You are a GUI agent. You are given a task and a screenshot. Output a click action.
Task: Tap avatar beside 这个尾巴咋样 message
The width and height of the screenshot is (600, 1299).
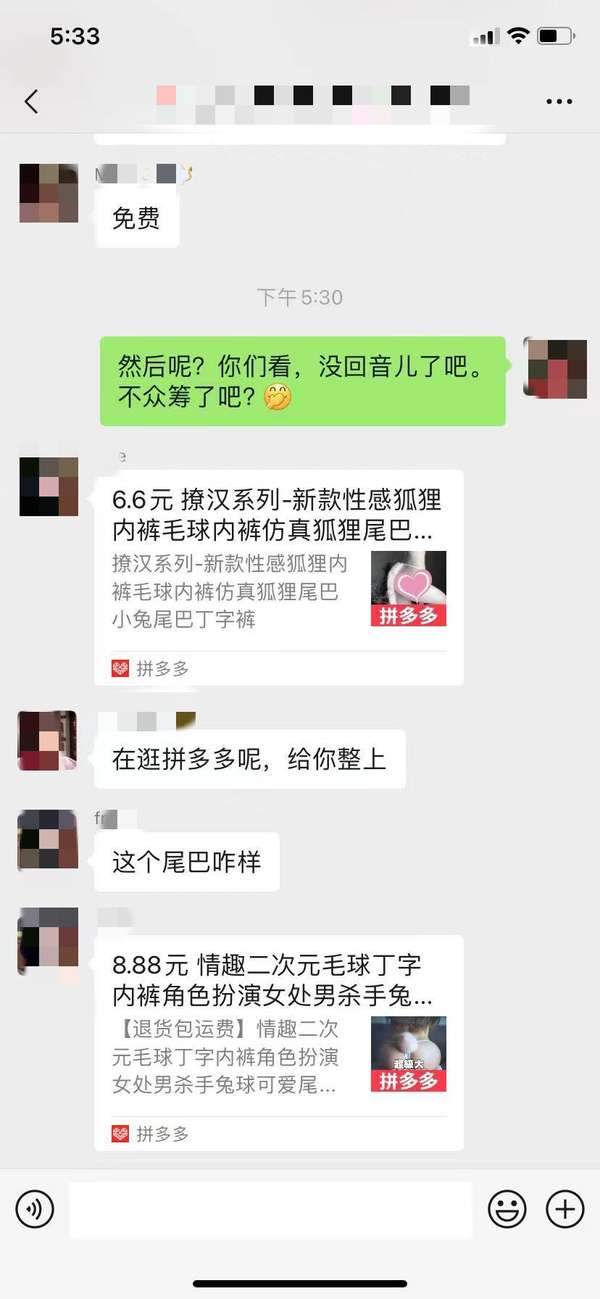48,840
